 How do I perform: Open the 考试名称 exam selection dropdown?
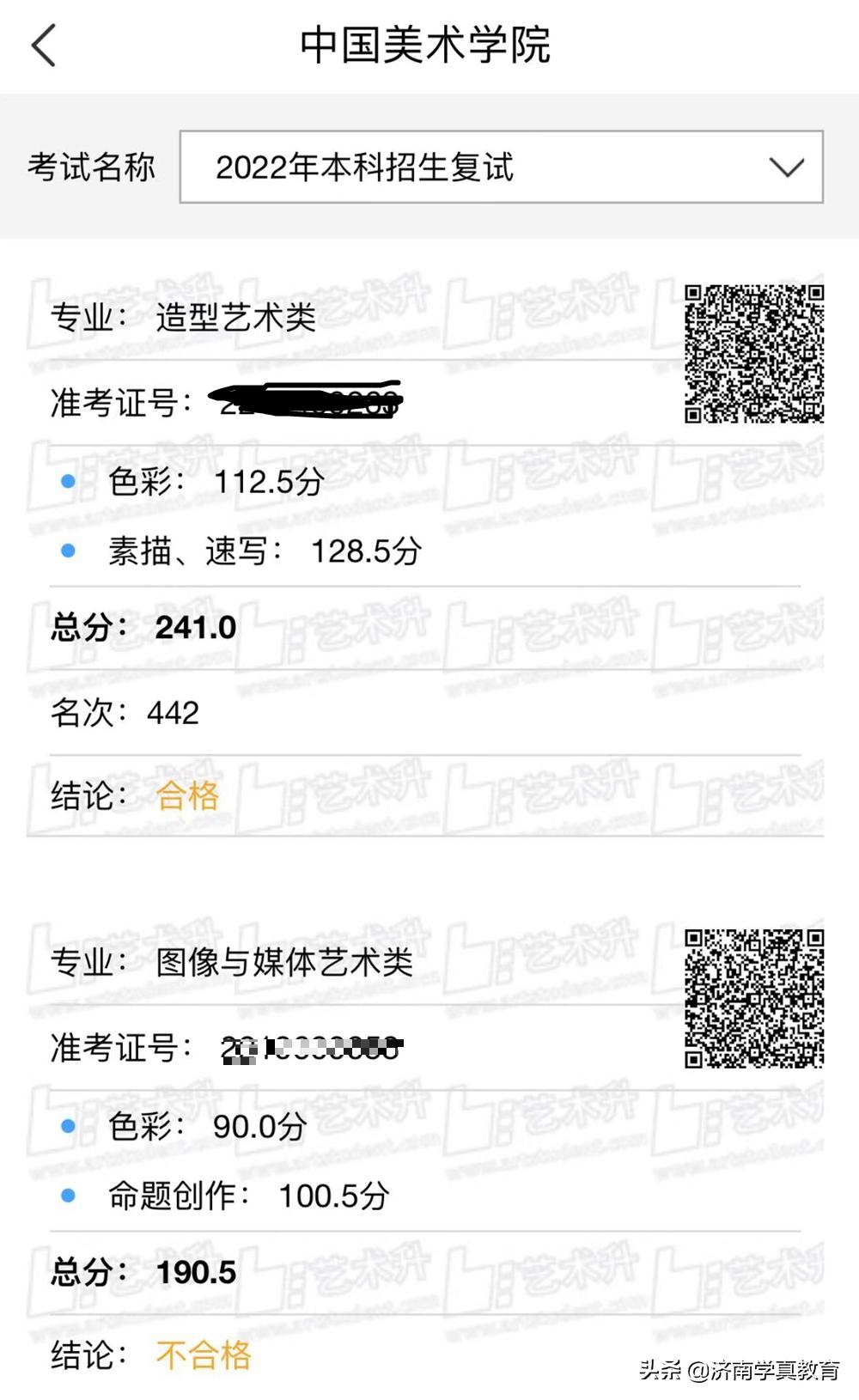point(498,169)
